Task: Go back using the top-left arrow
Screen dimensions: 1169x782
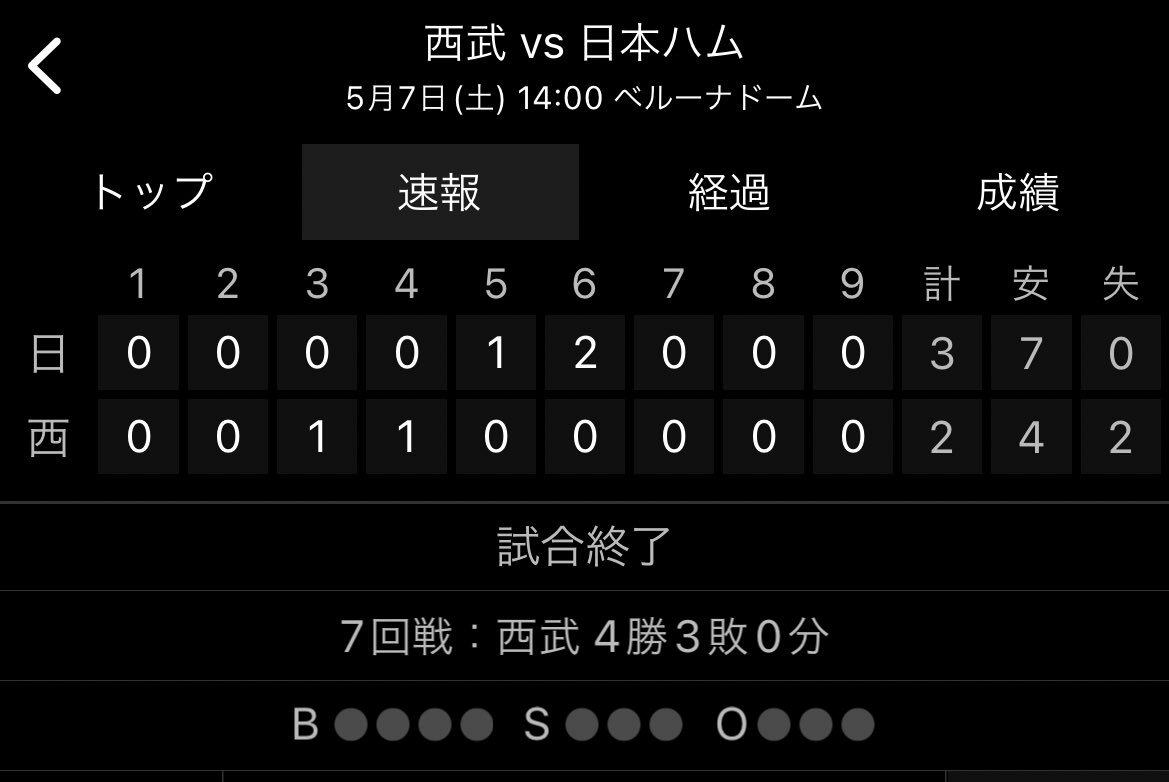Action: (45, 66)
